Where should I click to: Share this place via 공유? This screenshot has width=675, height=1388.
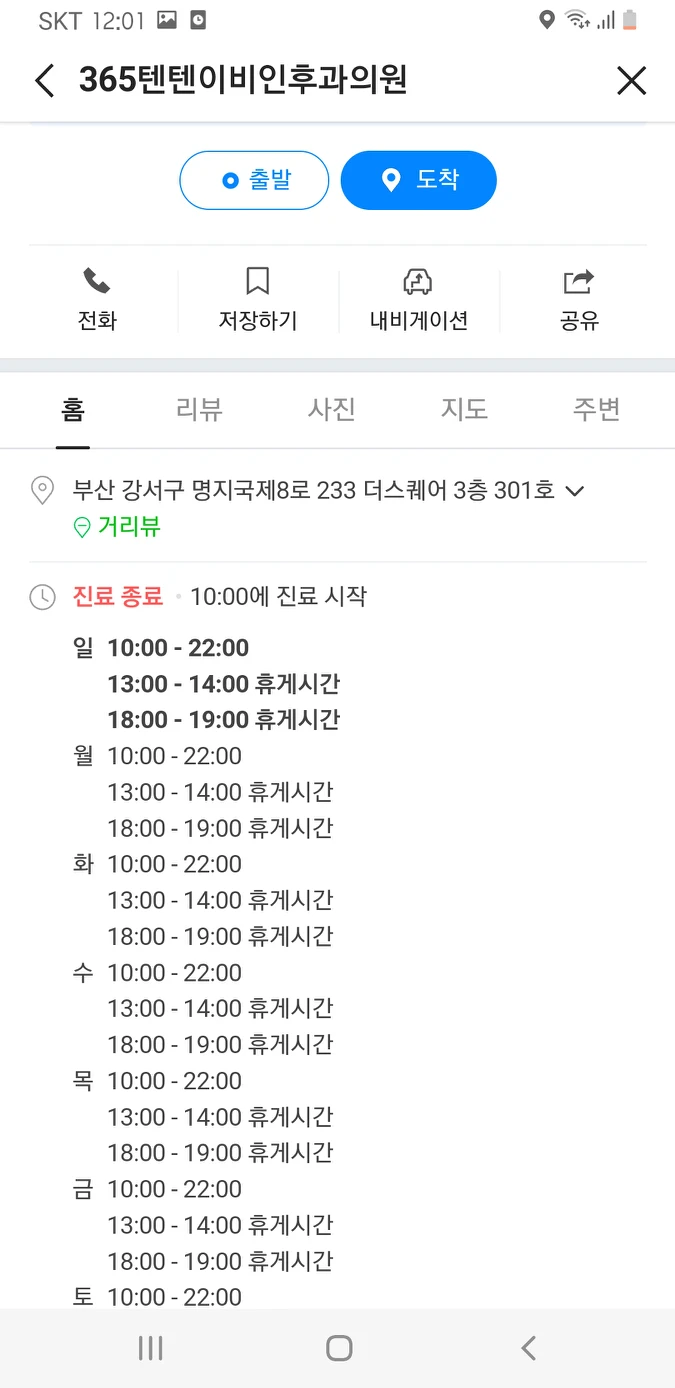click(579, 300)
